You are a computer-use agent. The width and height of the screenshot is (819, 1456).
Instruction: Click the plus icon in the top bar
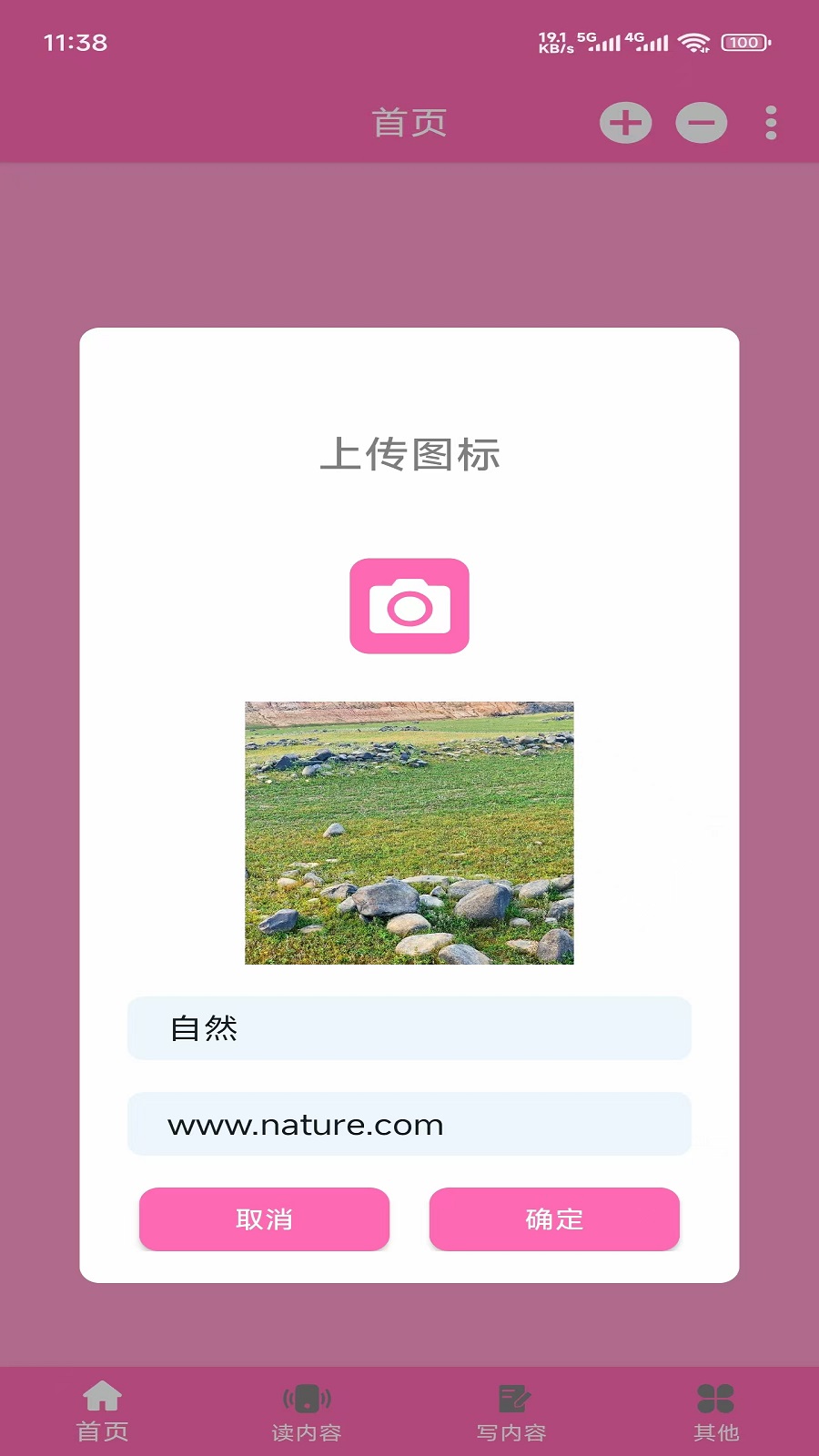[x=624, y=122]
